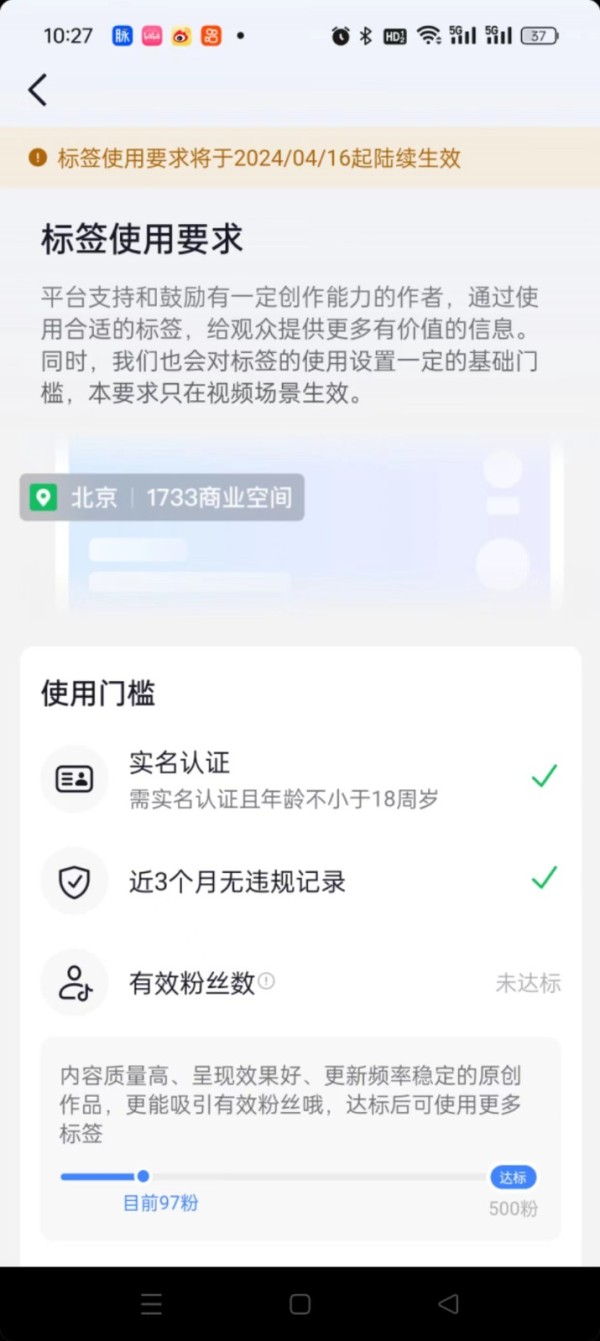Go back using the top-left arrow
Viewport: 600px width, 1341px height.
38,90
